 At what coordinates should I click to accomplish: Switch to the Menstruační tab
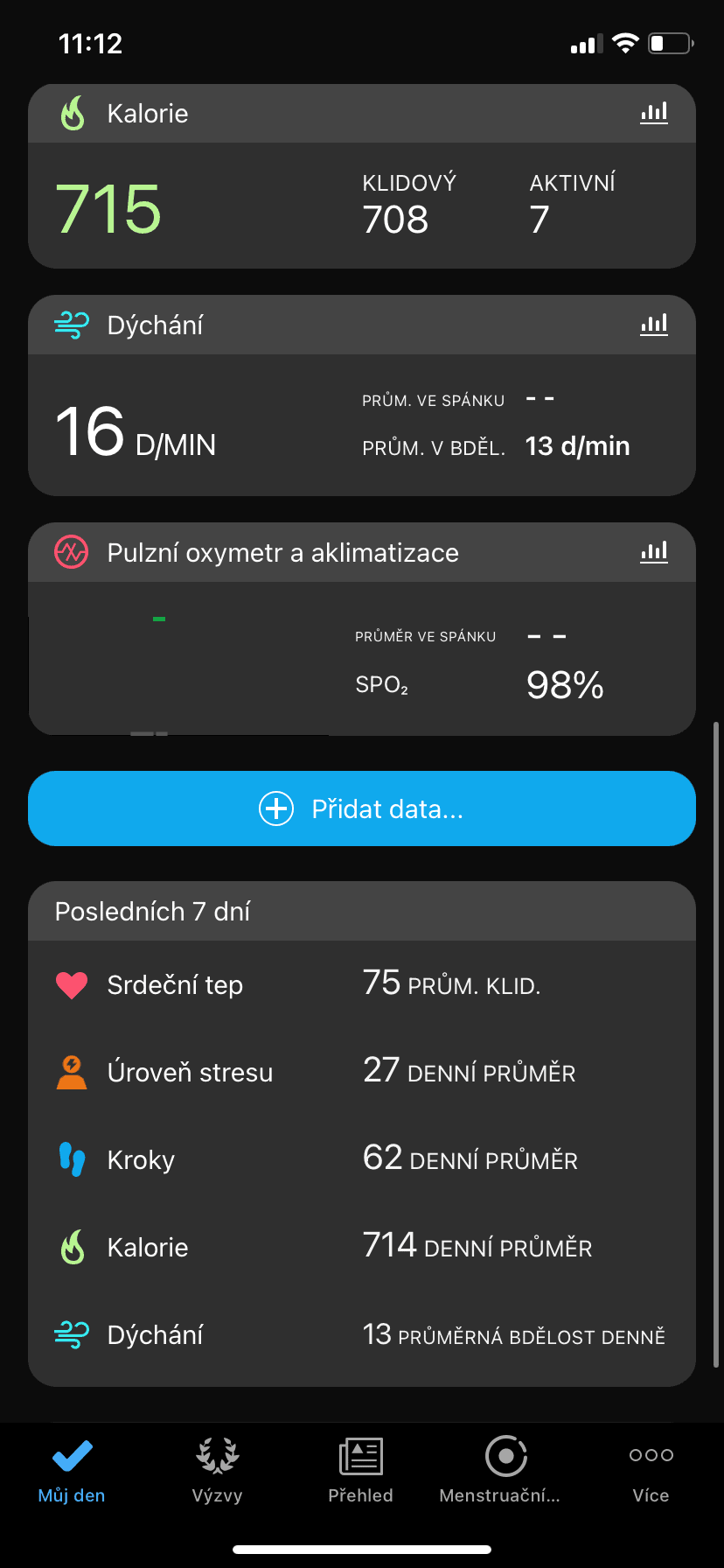pos(504,1471)
